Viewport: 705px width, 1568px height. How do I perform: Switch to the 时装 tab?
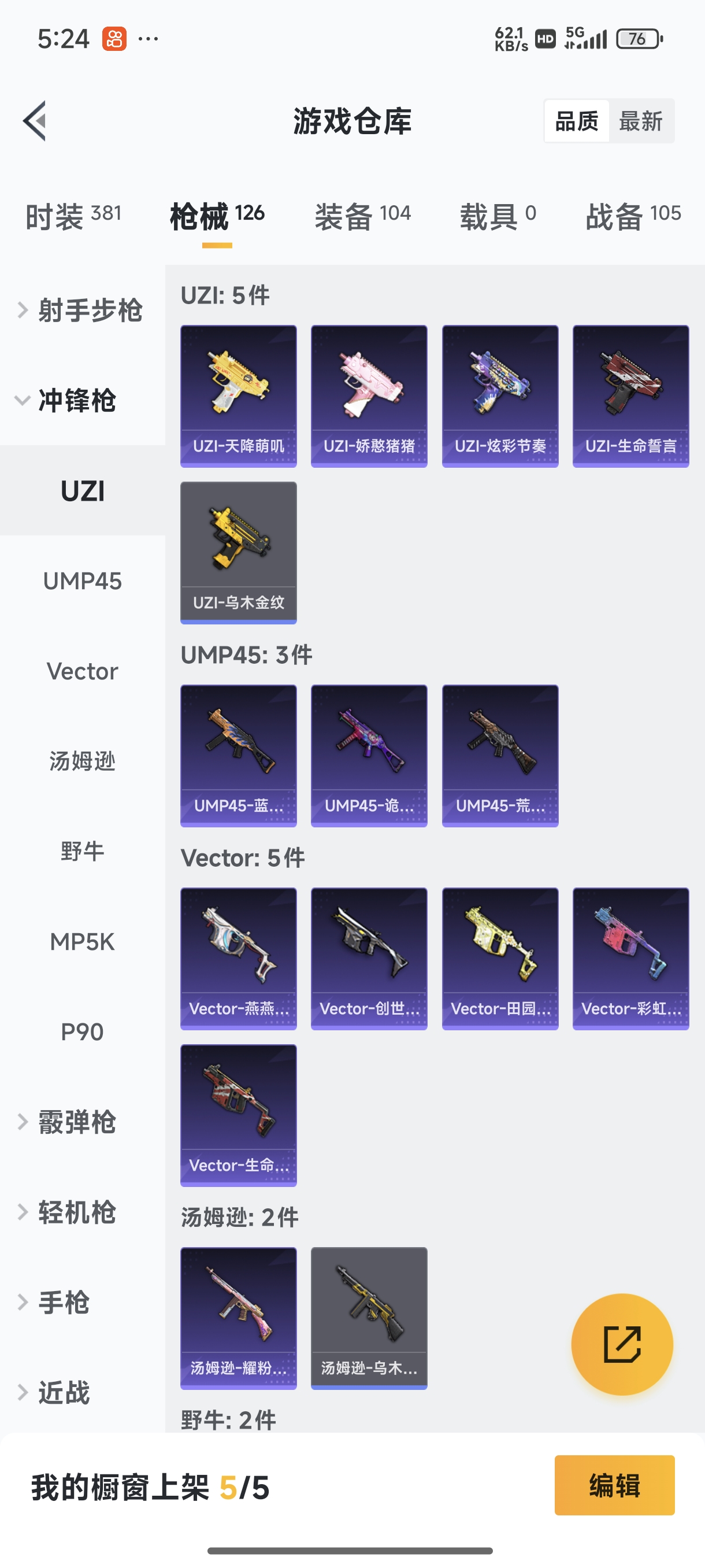pyautogui.click(x=73, y=216)
